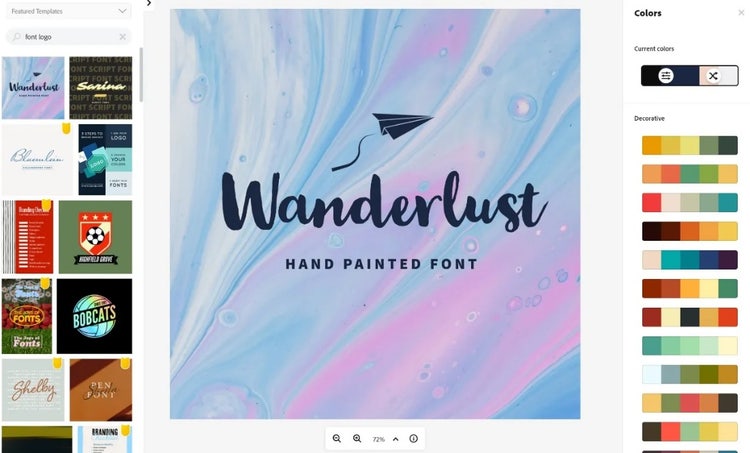The width and height of the screenshot is (750, 453).
Task: Open the Shelby template
Action: [x=33, y=389]
